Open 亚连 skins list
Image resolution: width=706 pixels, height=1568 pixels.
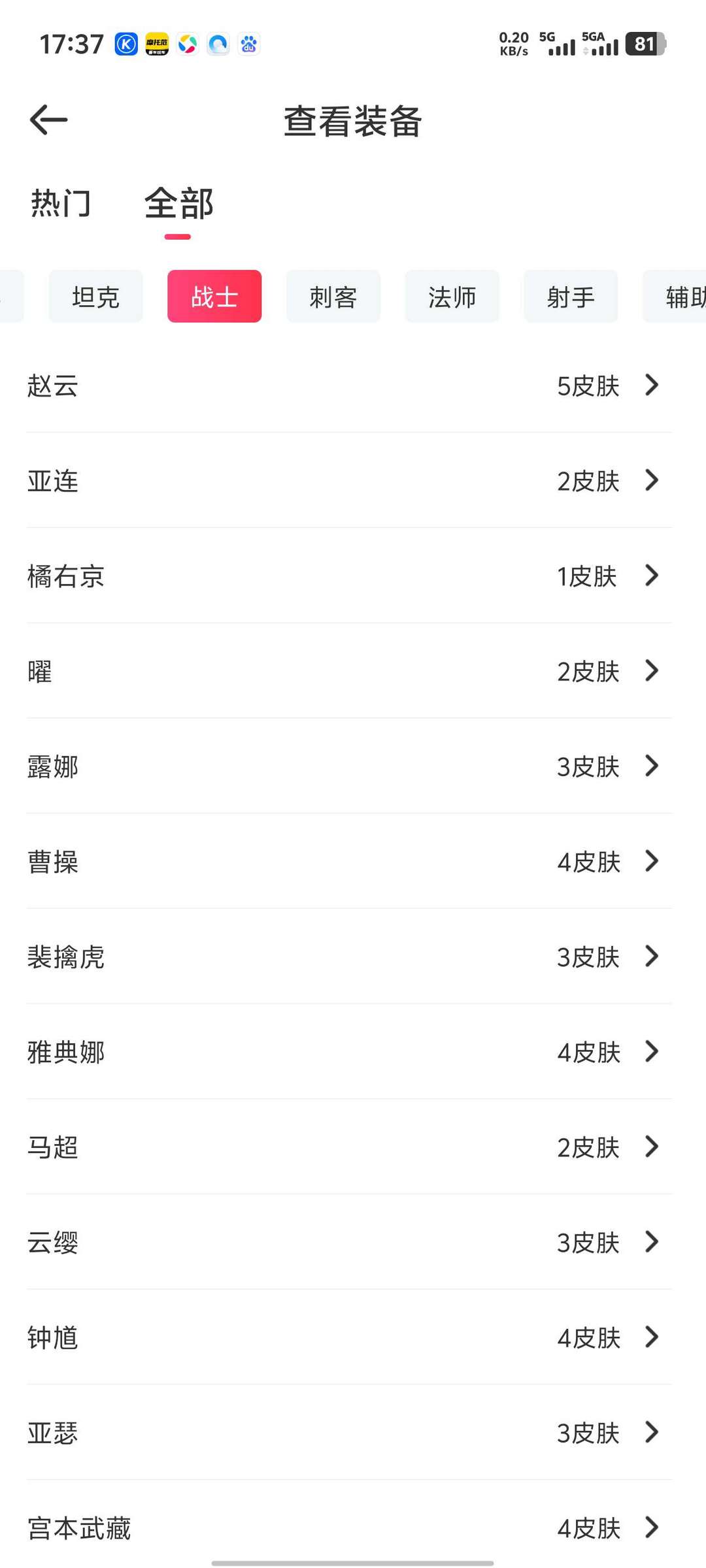tap(349, 480)
